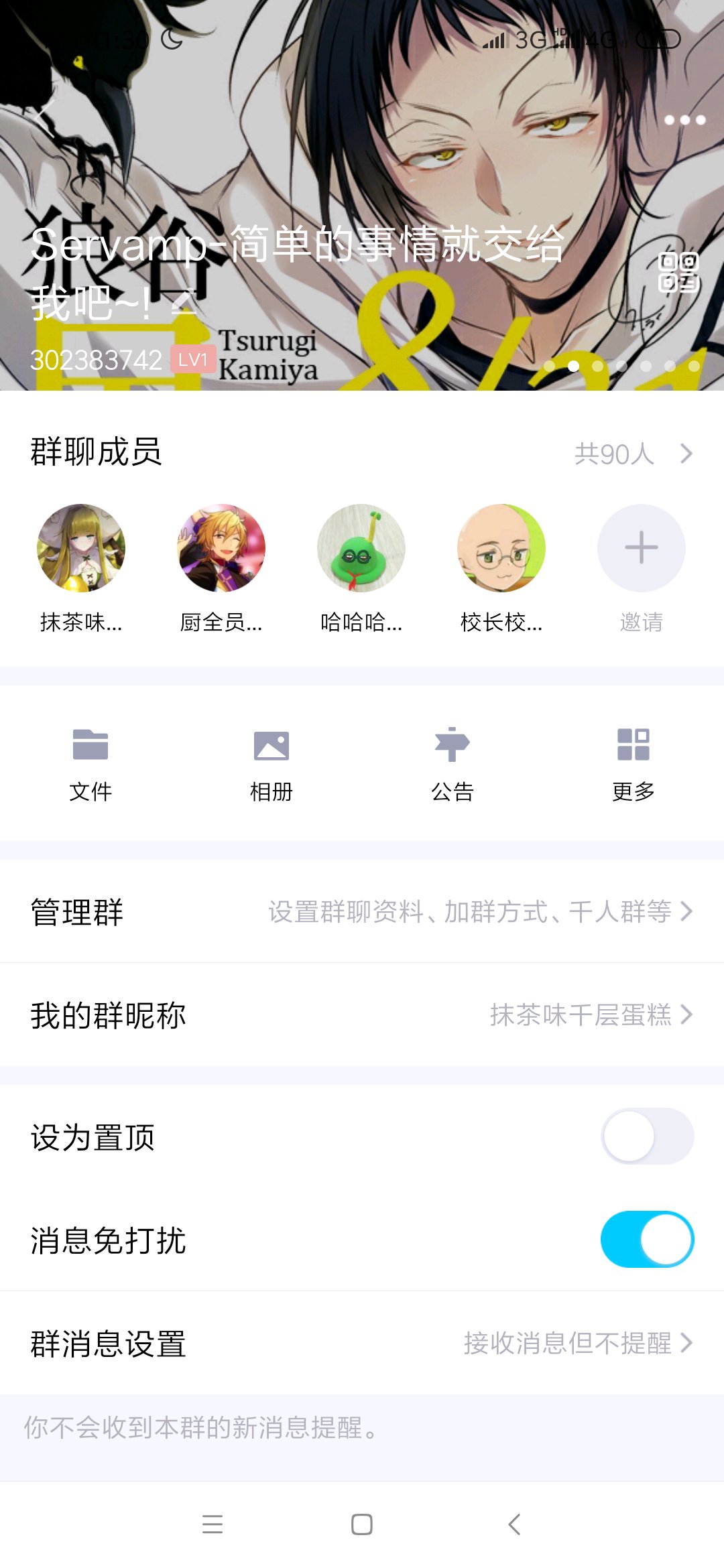Viewport: 724px width, 1568px height.
Task: Open member 抹茶味... profile
Action: tap(81, 548)
